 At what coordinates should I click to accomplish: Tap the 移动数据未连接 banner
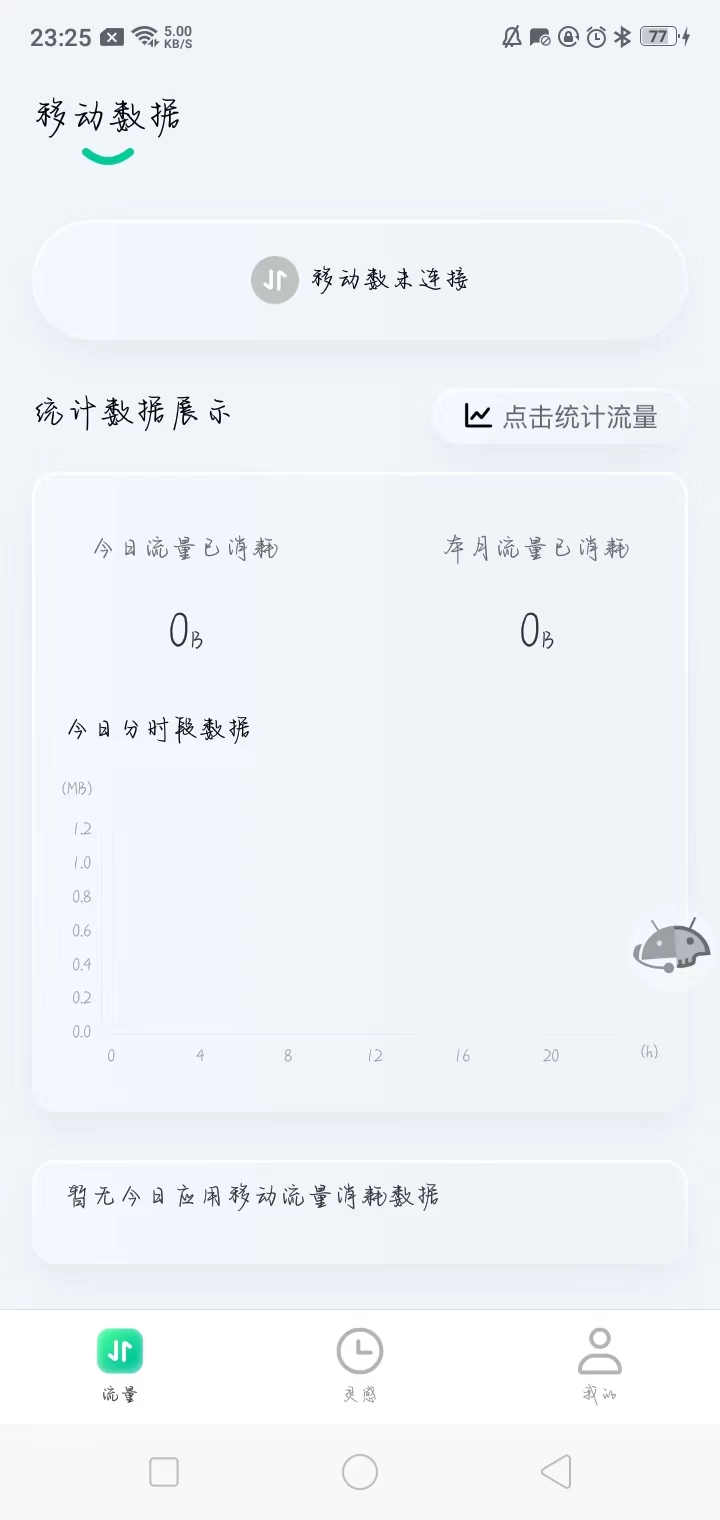click(360, 280)
